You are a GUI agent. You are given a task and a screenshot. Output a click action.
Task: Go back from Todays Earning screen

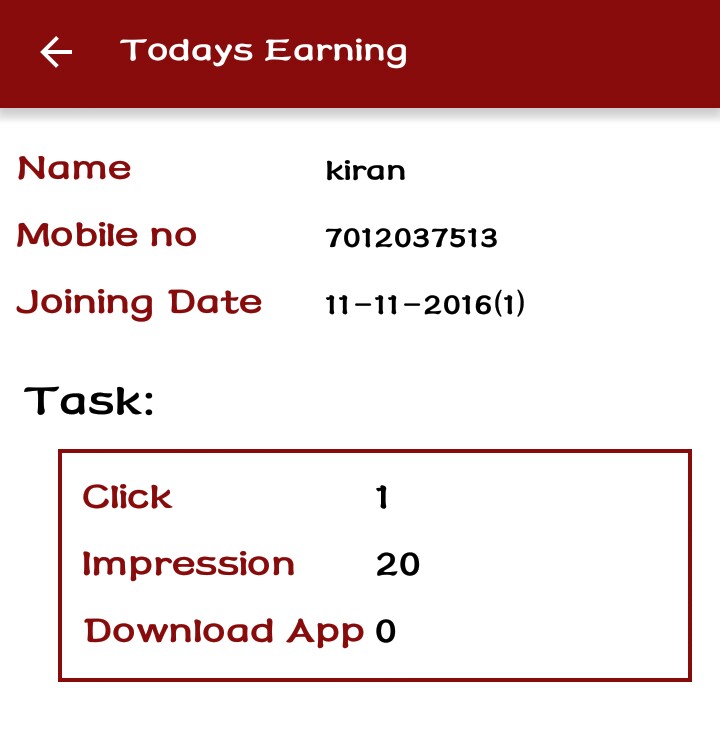click(x=56, y=52)
